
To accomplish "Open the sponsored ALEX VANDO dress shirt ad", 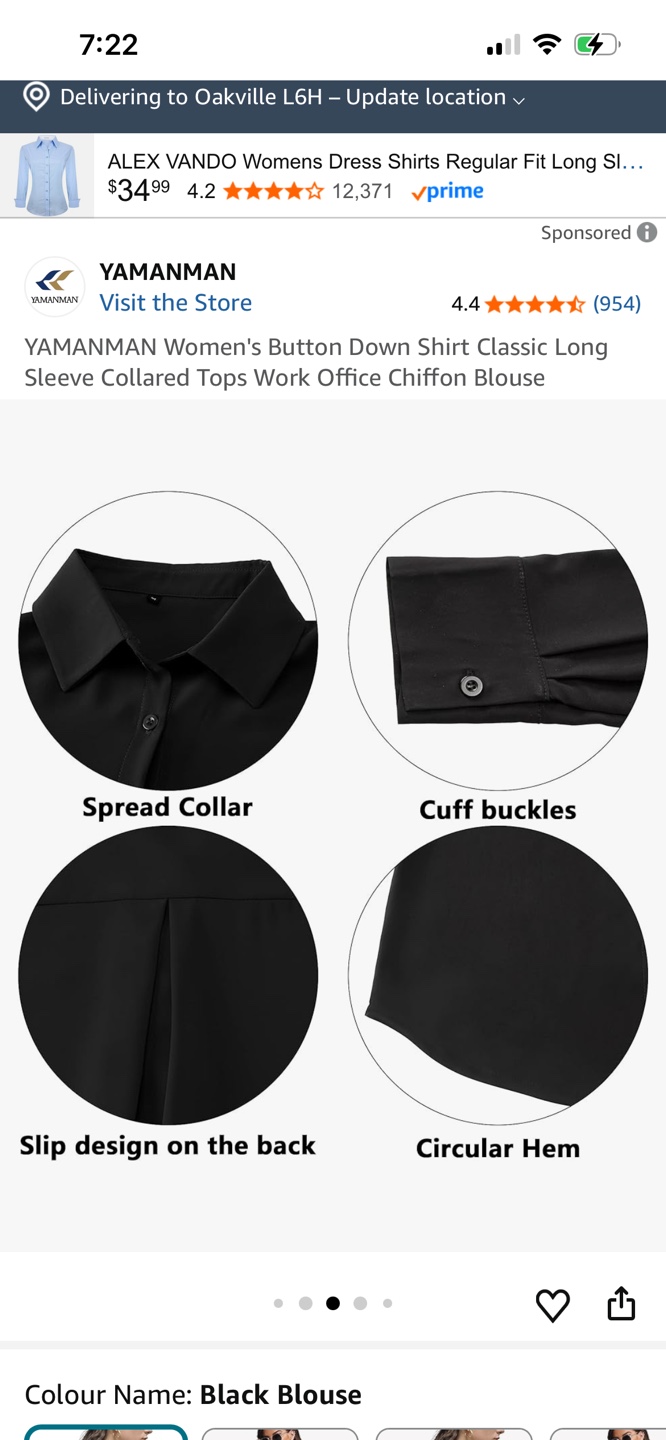I will pos(333,175).
